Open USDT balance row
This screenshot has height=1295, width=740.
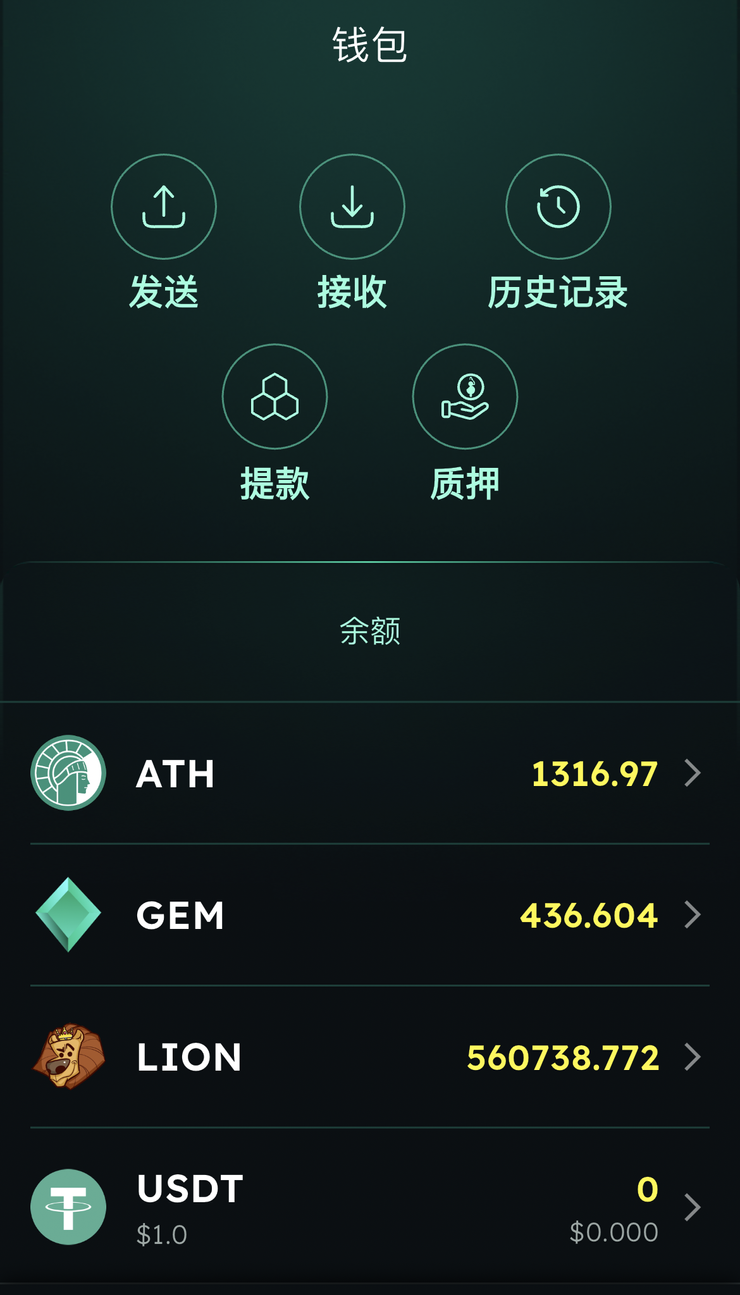370,1207
